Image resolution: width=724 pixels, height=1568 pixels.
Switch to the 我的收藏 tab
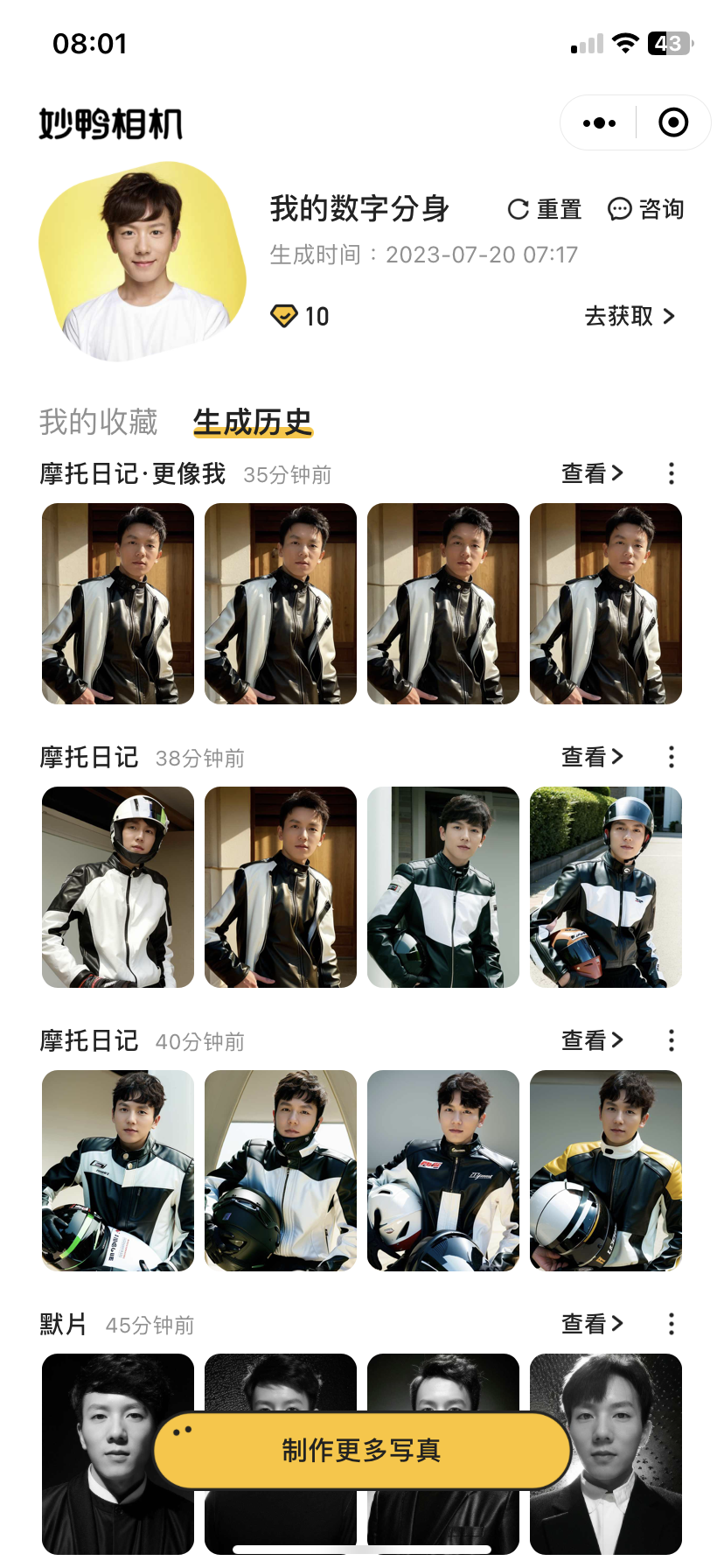pos(99,422)
